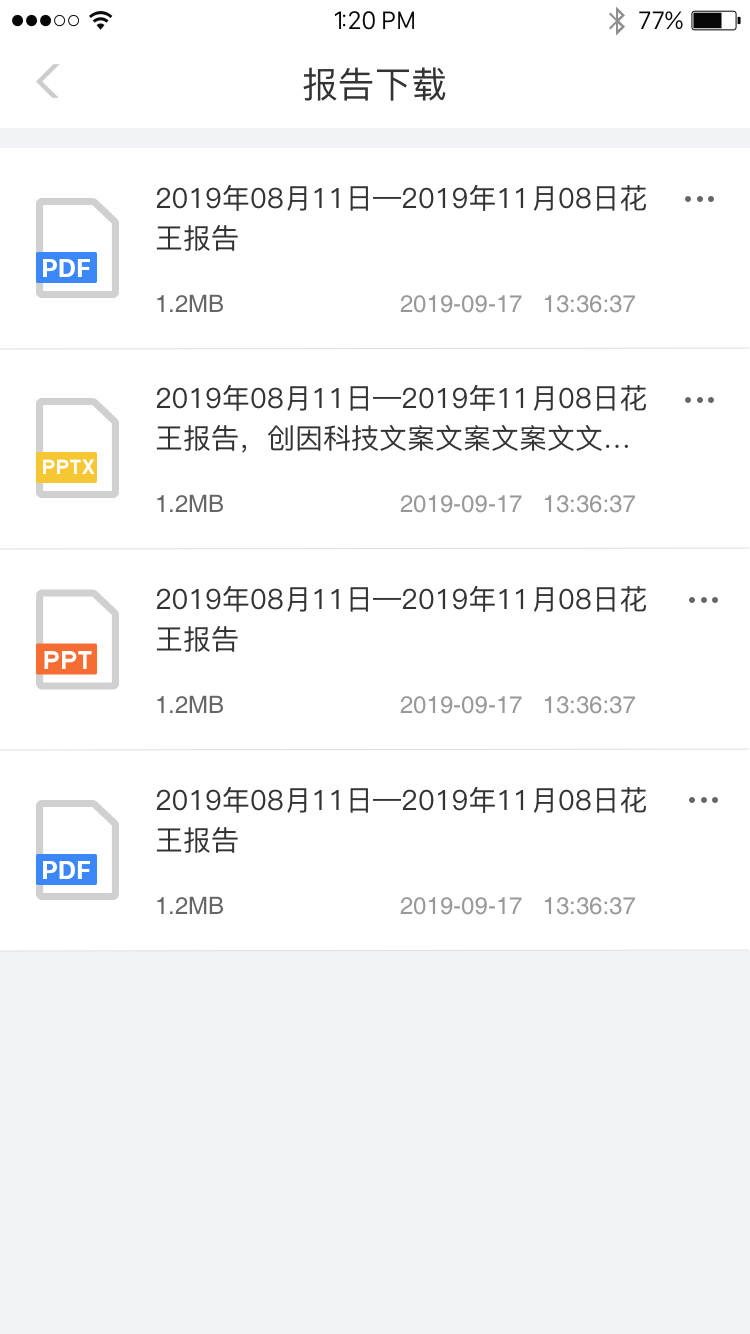Open the PPT report file row

[375, 649]
